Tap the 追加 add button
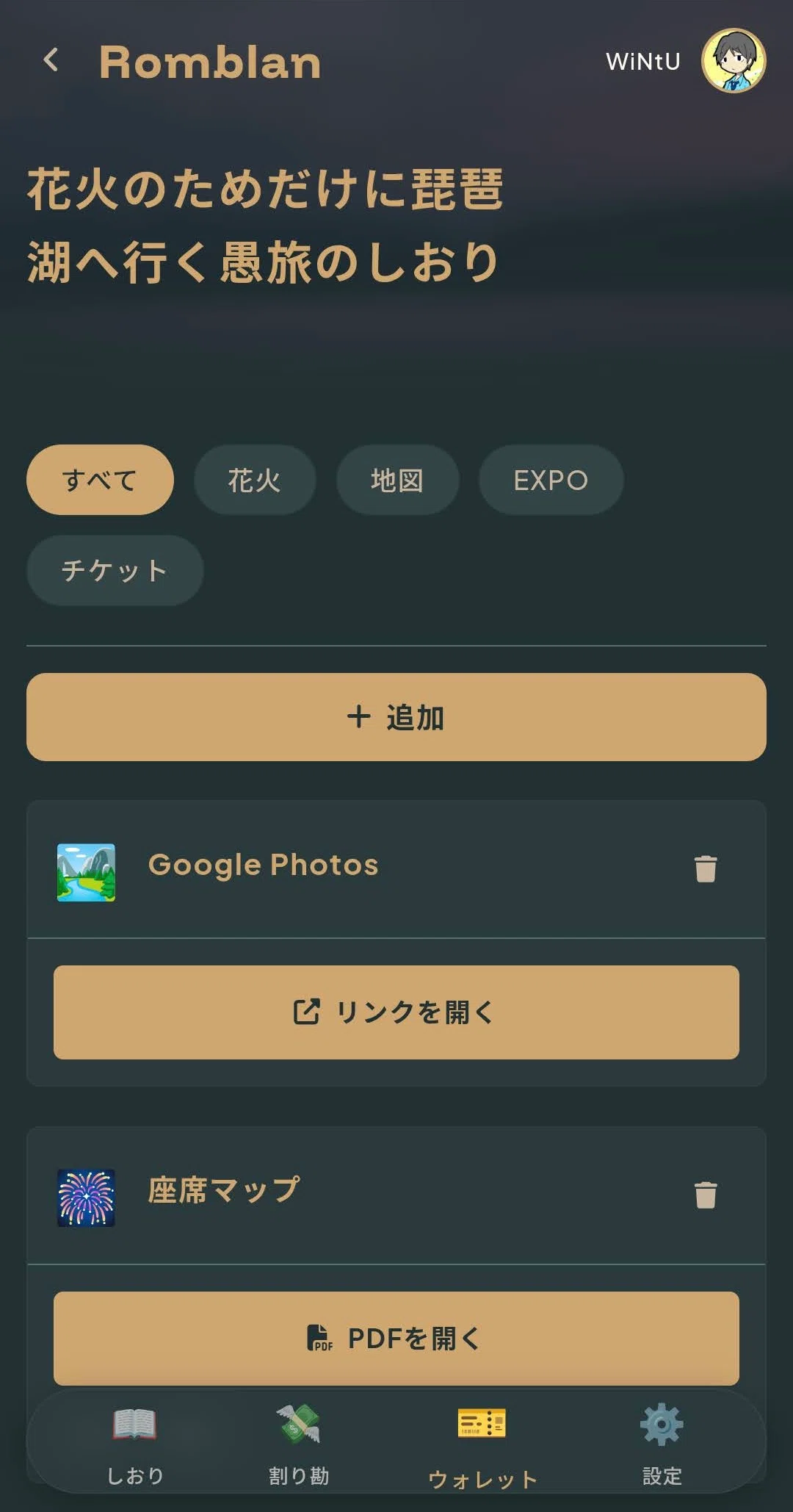The height and width of the screenshot is (1512, 793). point(396,717)
